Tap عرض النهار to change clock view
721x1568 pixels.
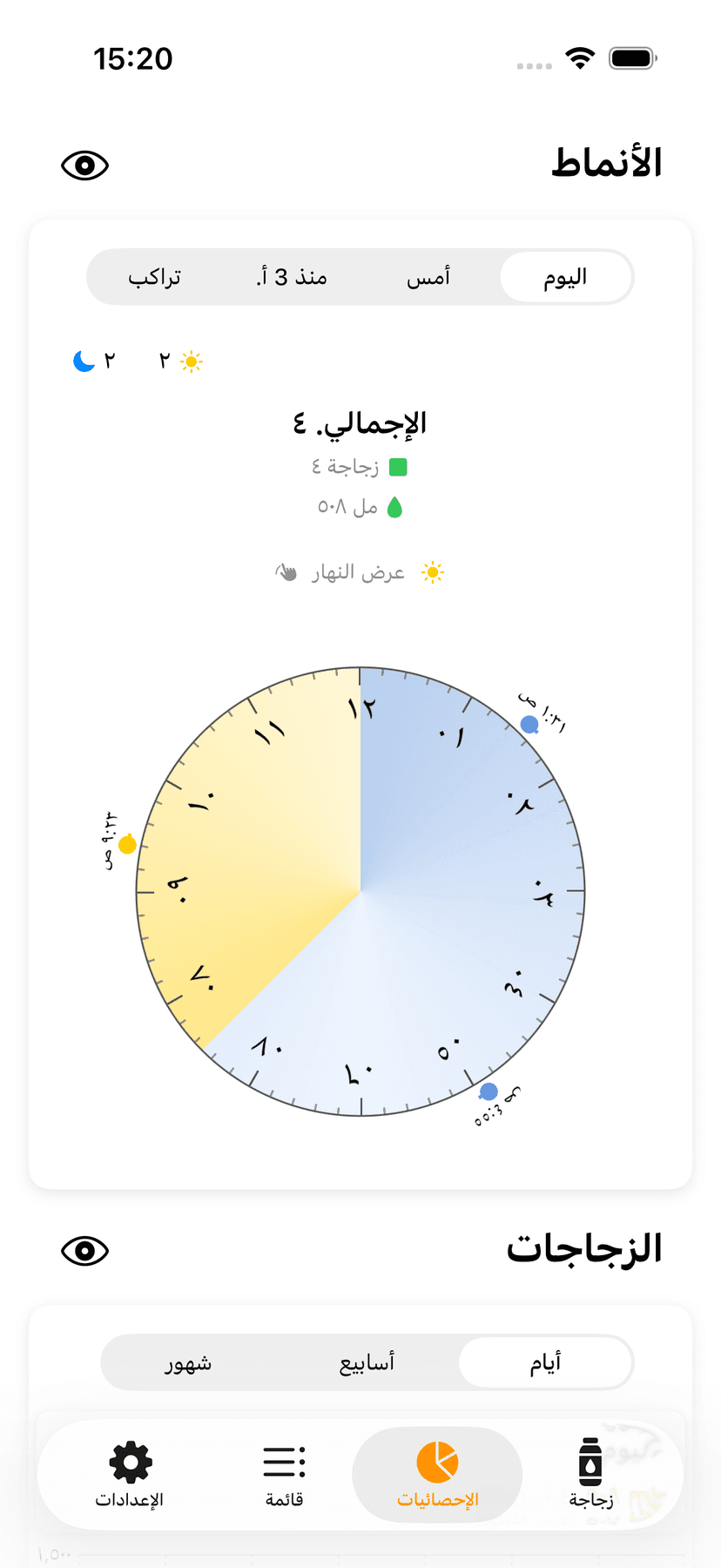coord(360,572)
